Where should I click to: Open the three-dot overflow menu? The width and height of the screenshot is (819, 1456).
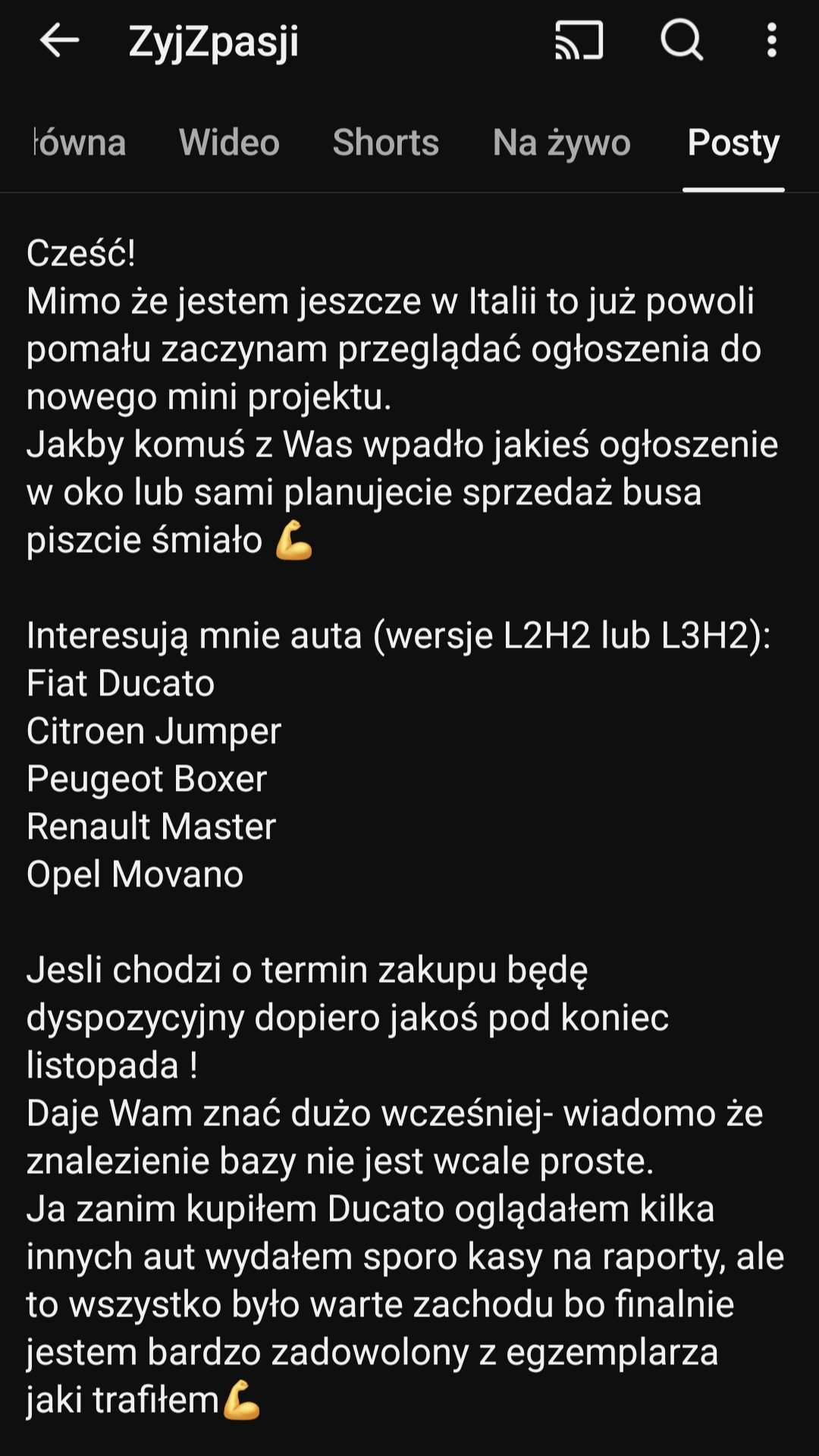771,40
